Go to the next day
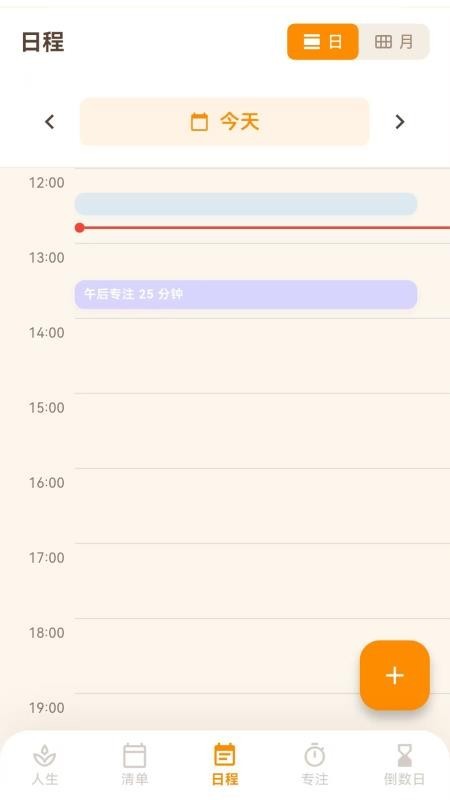 click(x=399, y=122)
